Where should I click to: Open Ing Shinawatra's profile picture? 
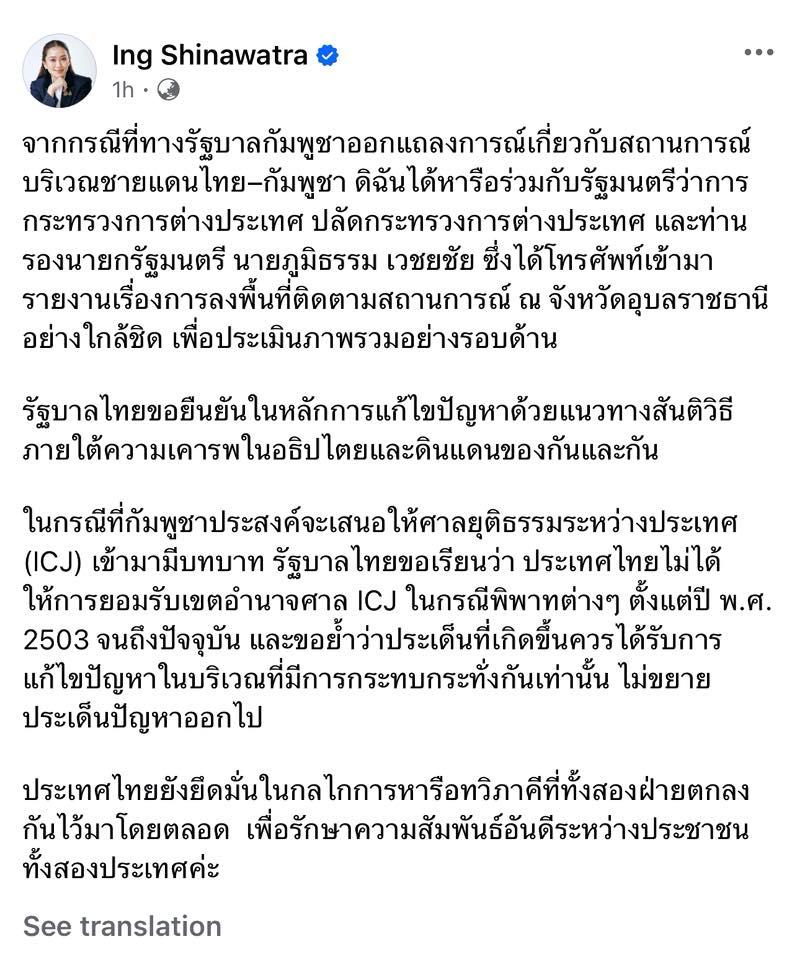coord(59,71)
